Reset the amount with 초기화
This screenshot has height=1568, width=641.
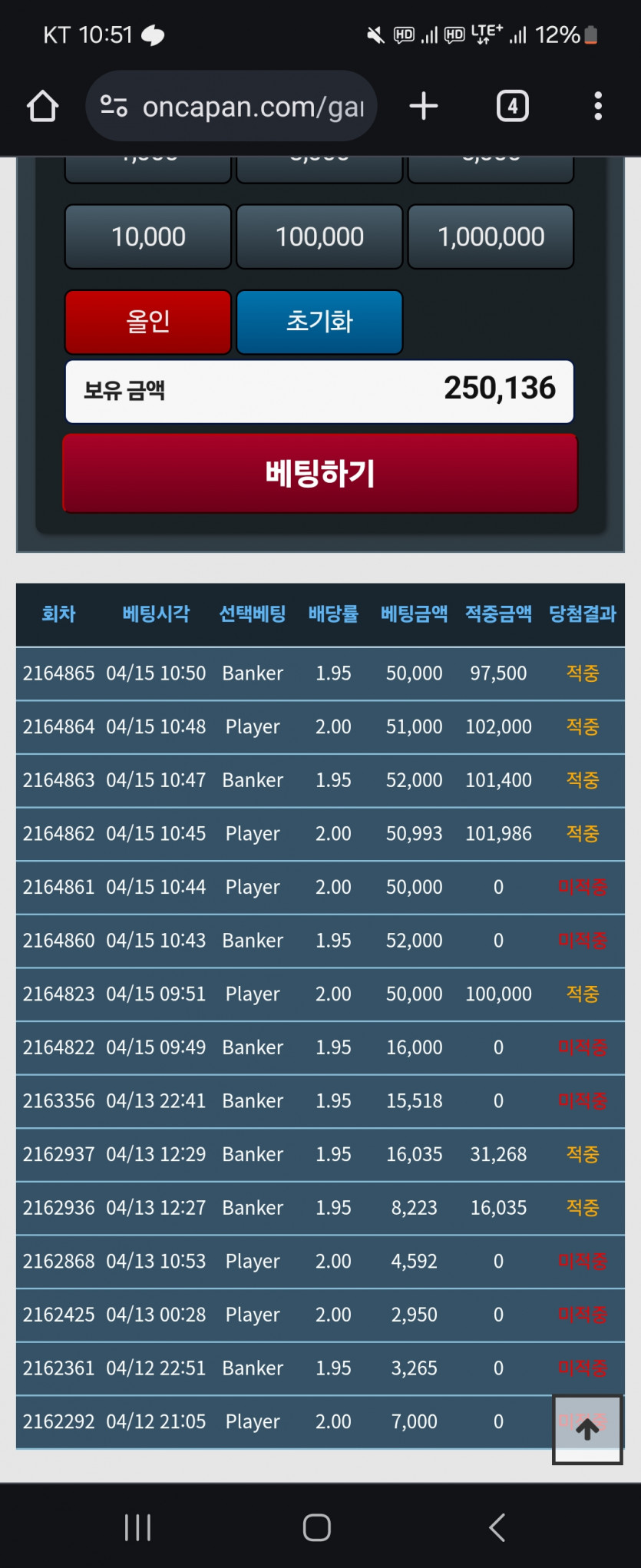(319, 321)
